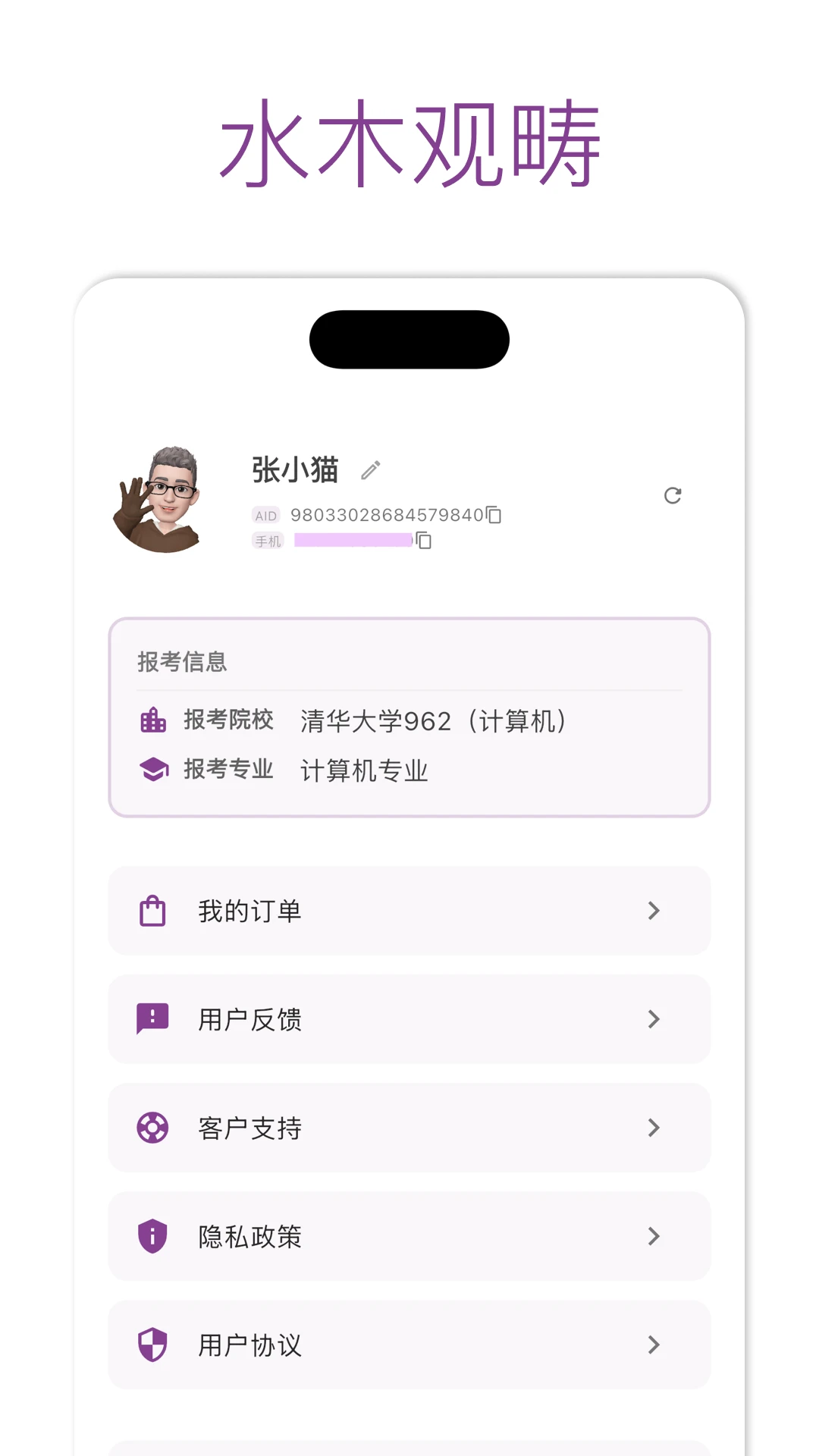Select the shopping bag icon beside 我的订单
This screenshot has height=1456, width=819.
[x=152, y=911]
